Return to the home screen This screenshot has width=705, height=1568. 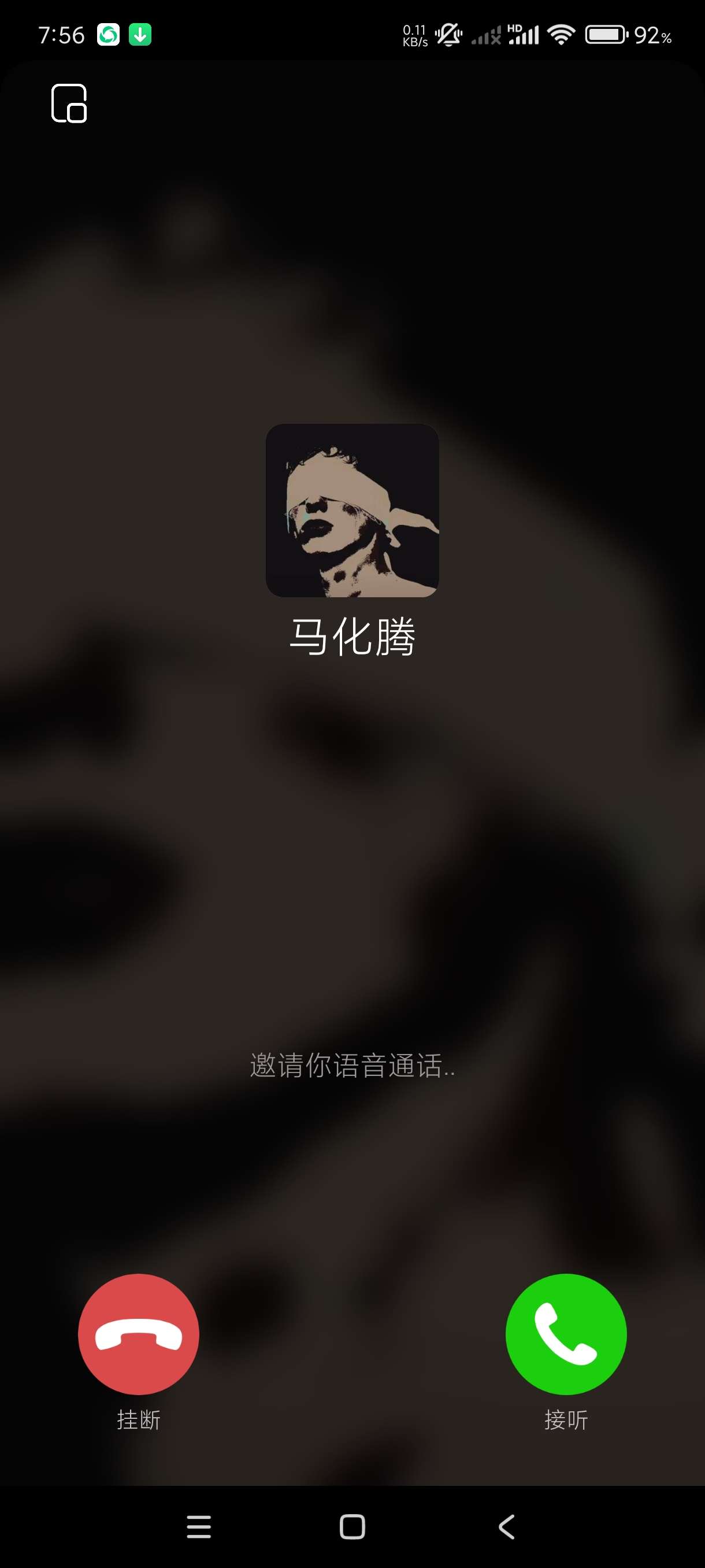352,1526
